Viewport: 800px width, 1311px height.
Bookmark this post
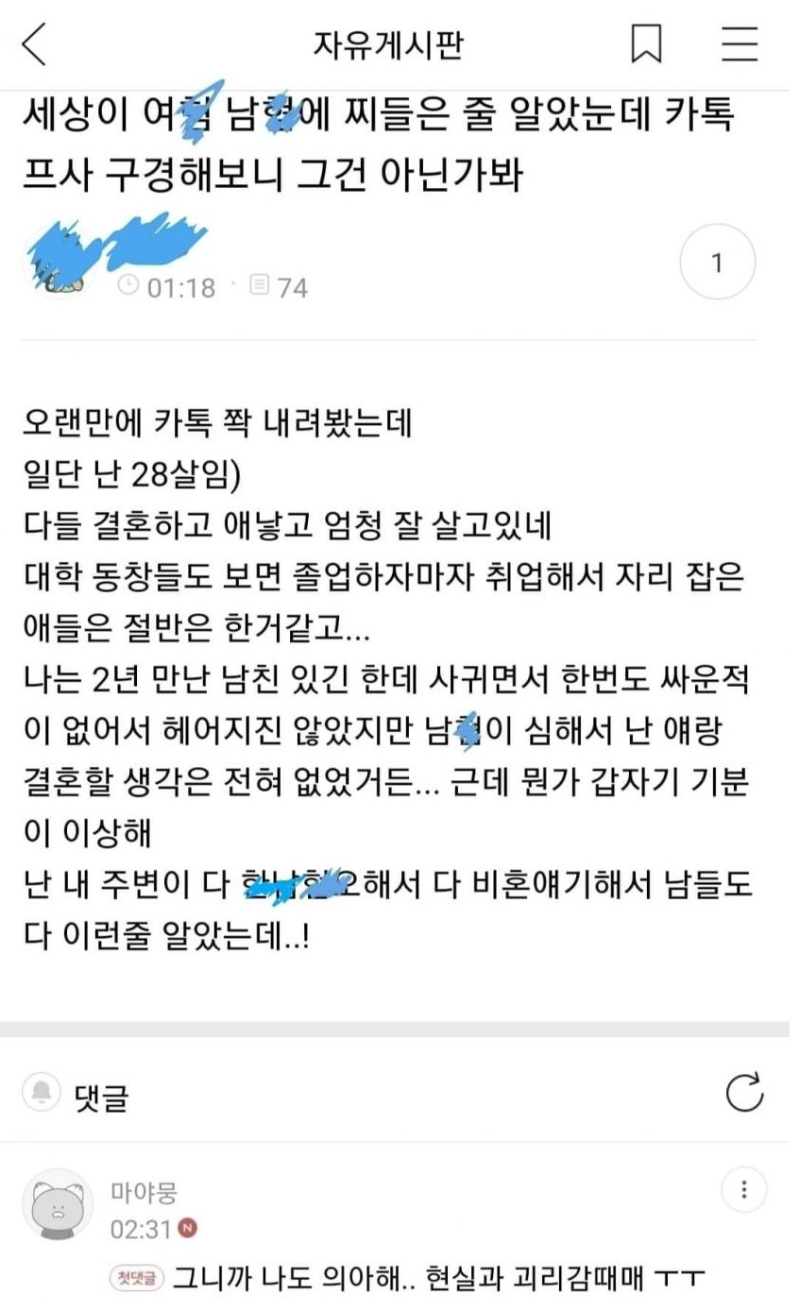tap(646, 45)
